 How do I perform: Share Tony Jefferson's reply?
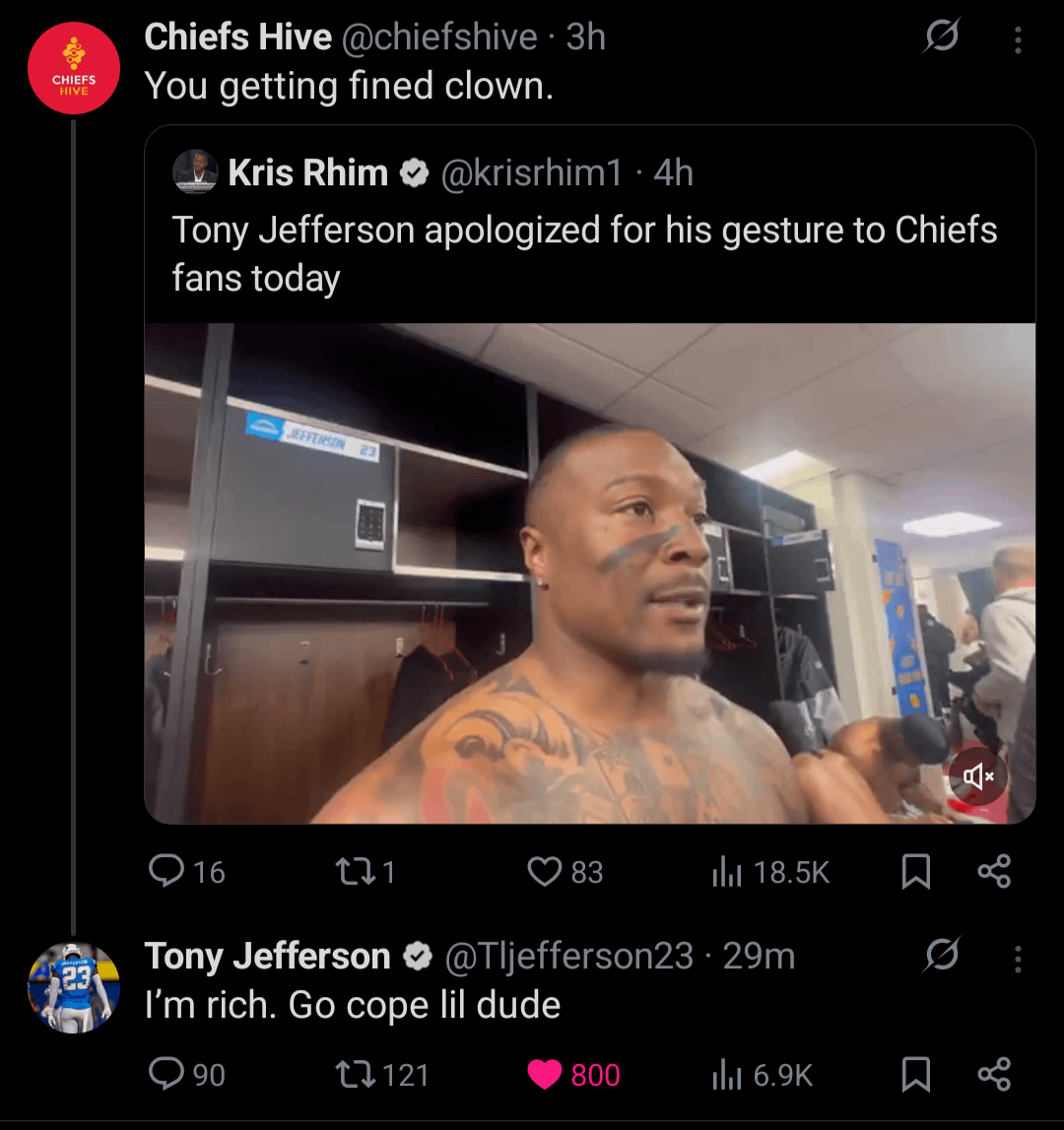tap(994, 1074)
